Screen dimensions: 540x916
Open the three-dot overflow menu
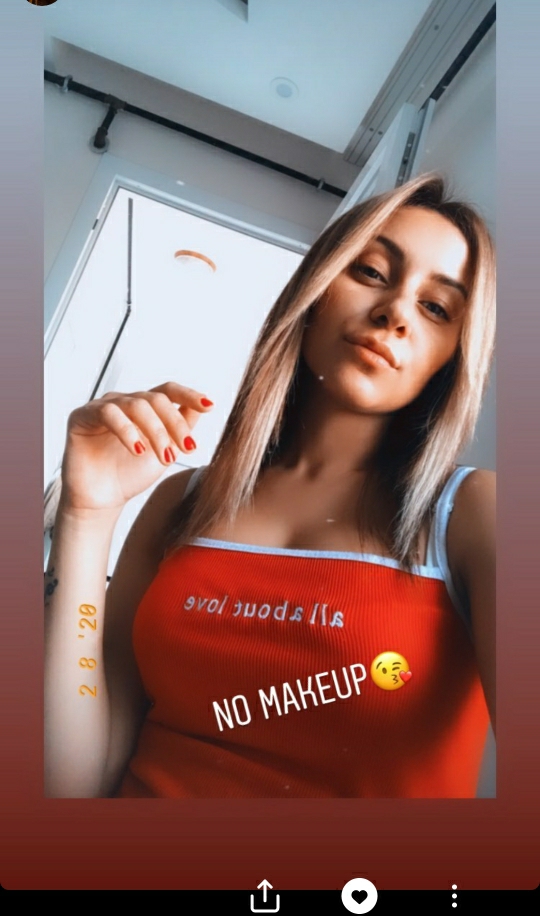(454, 896)
